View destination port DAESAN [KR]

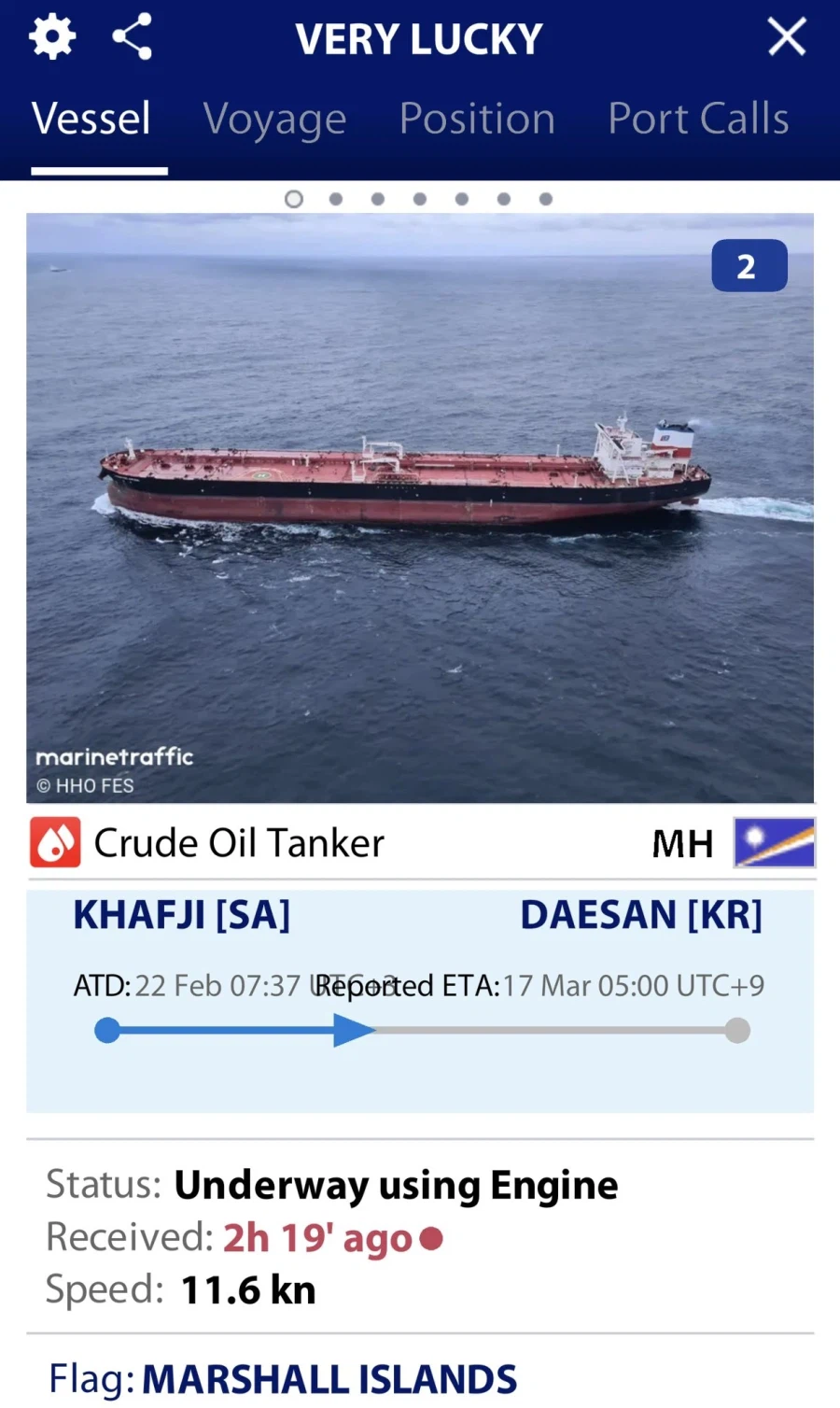pyautogui.click(x=641, y=915)
